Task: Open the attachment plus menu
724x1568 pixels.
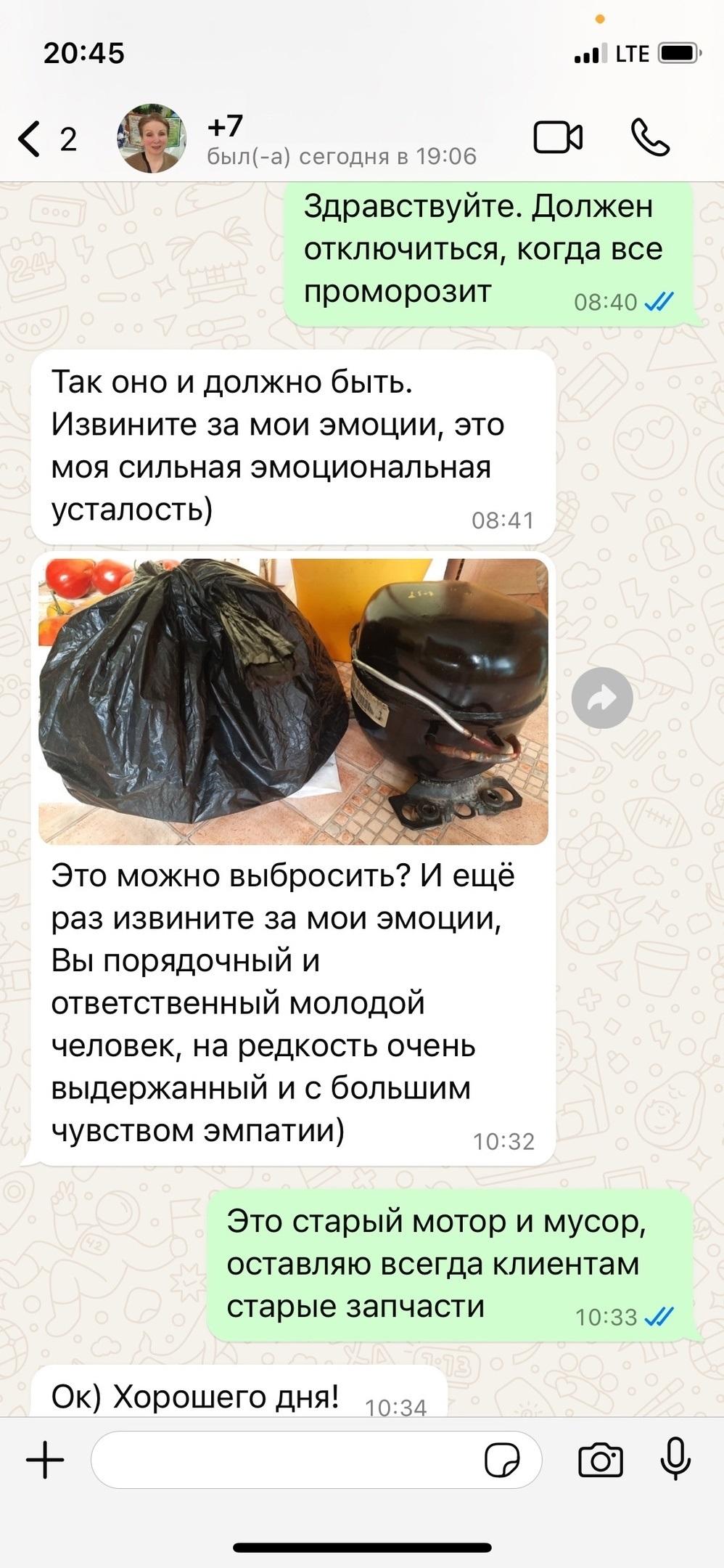Action: [45, 1460]
